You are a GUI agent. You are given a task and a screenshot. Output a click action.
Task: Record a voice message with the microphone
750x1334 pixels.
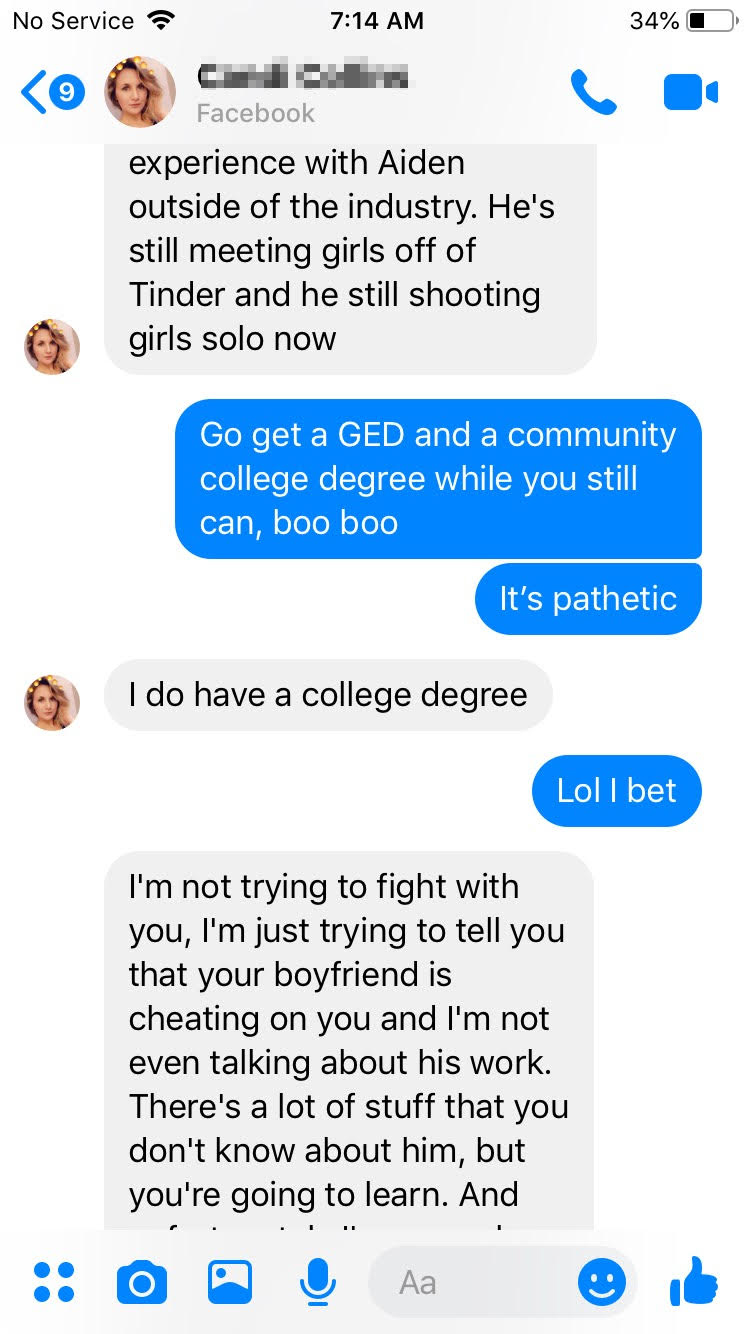[x=318, y=1282]
